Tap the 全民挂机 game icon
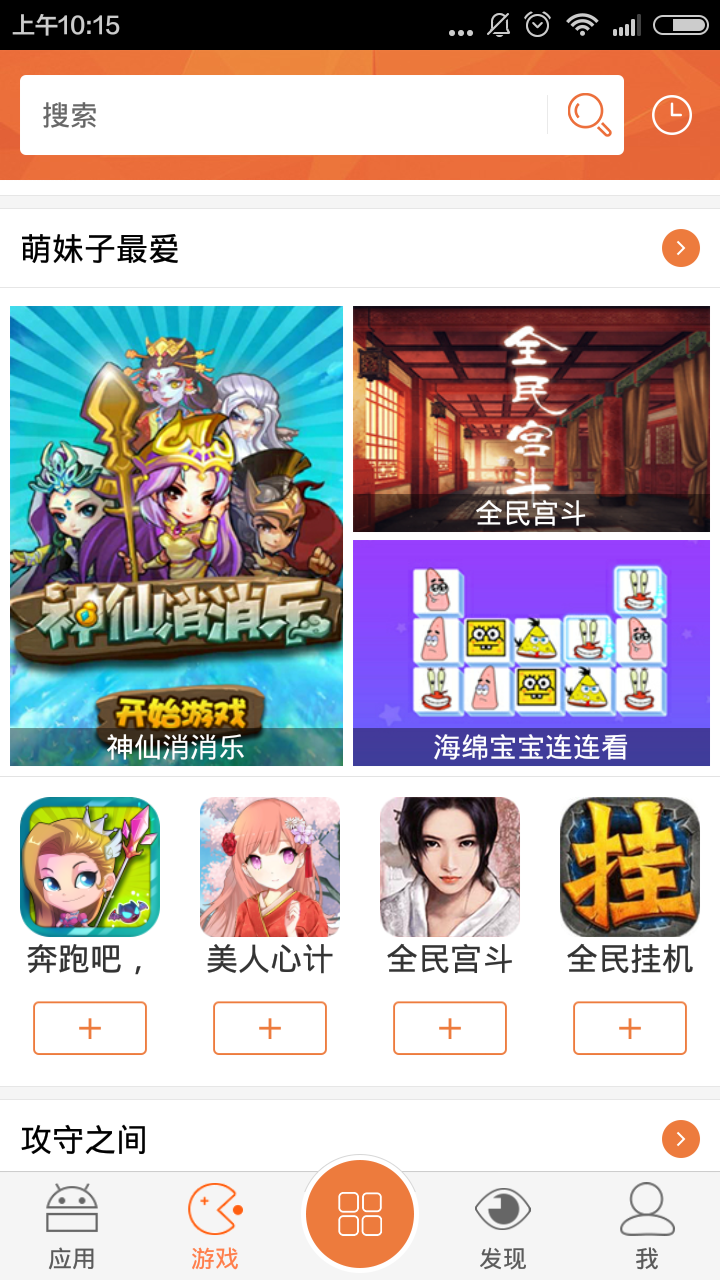Screen dimensions: 720x1280 [x=629, y=866]
